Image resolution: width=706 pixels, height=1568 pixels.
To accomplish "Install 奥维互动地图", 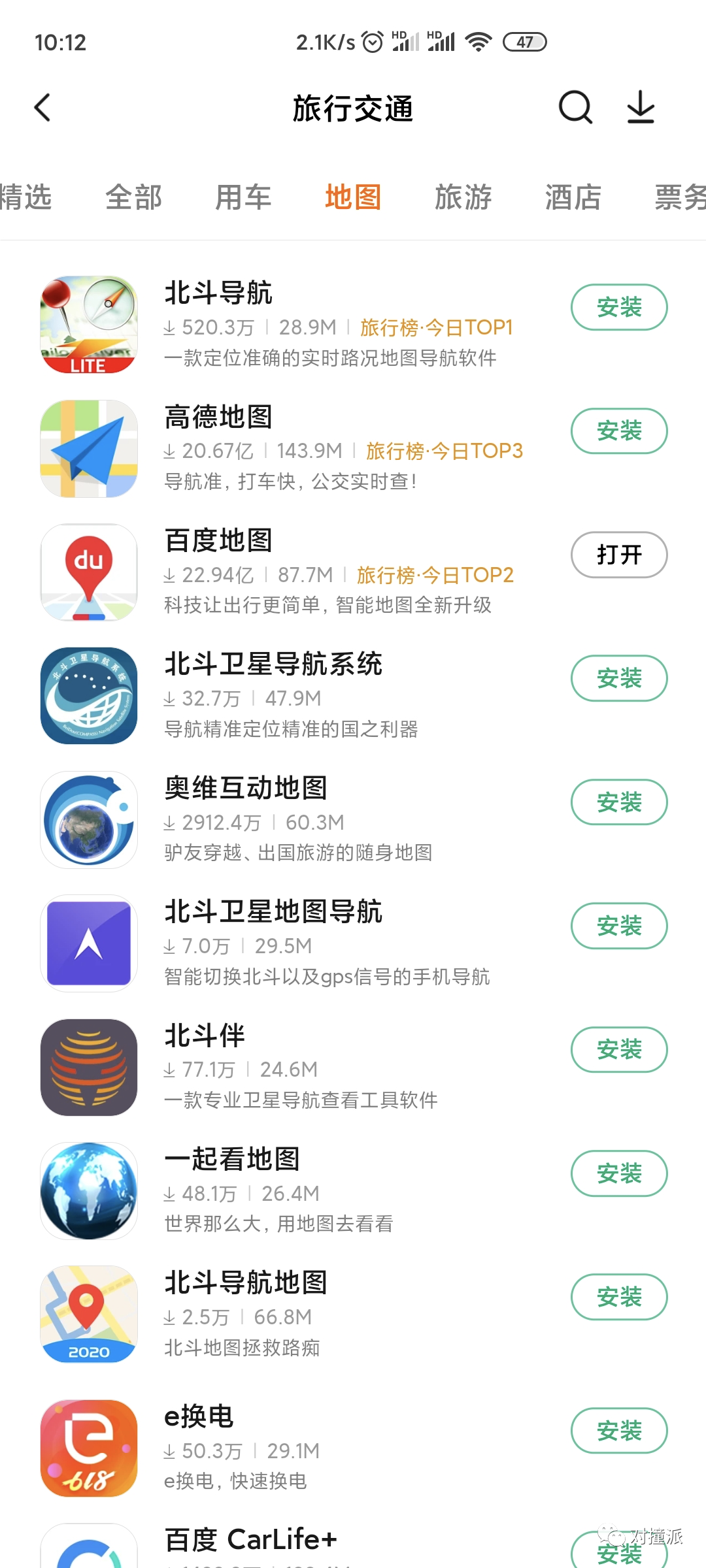I will (619, 802).
